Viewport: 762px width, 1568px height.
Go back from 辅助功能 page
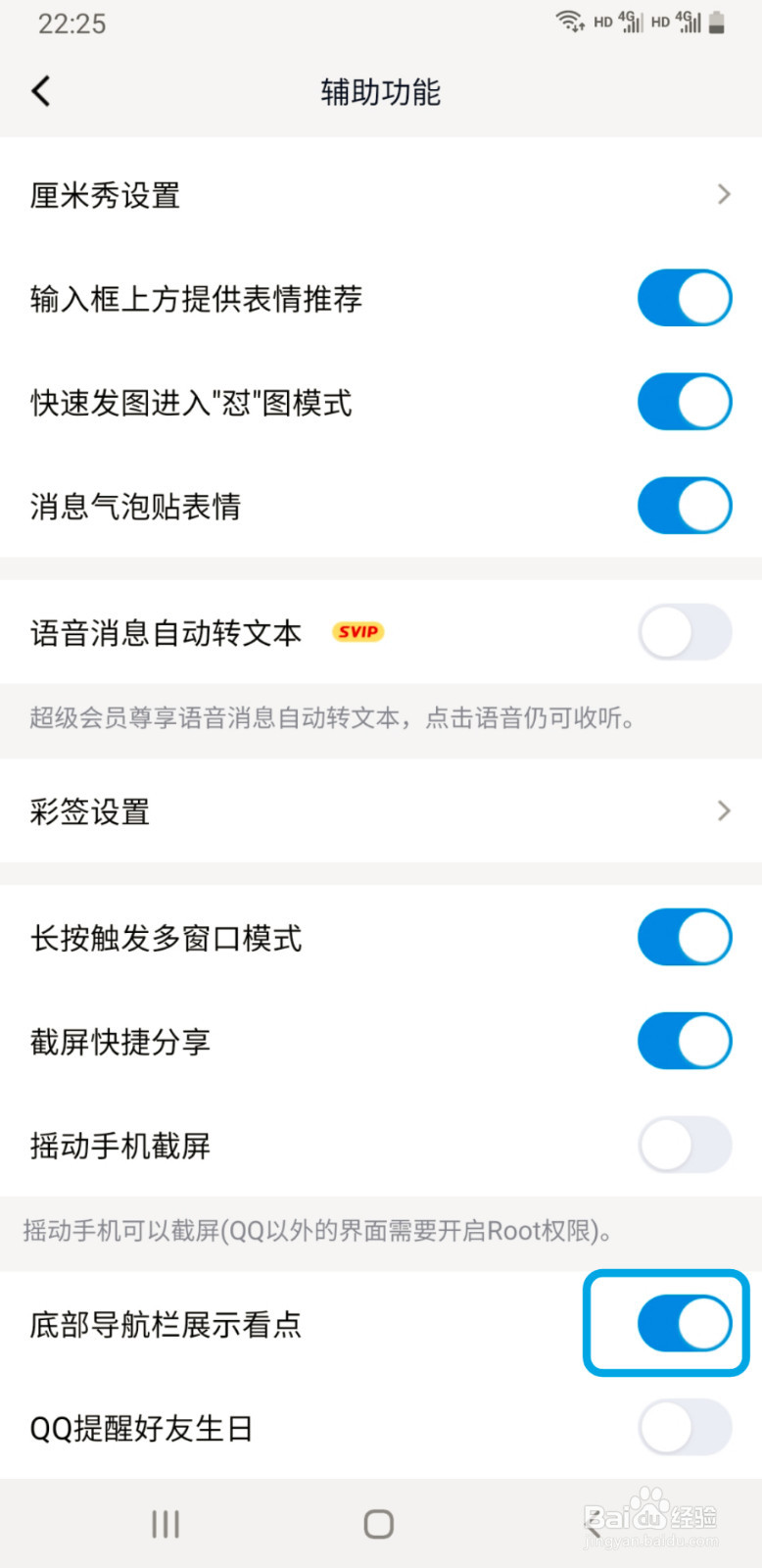(x=41, y=92)
